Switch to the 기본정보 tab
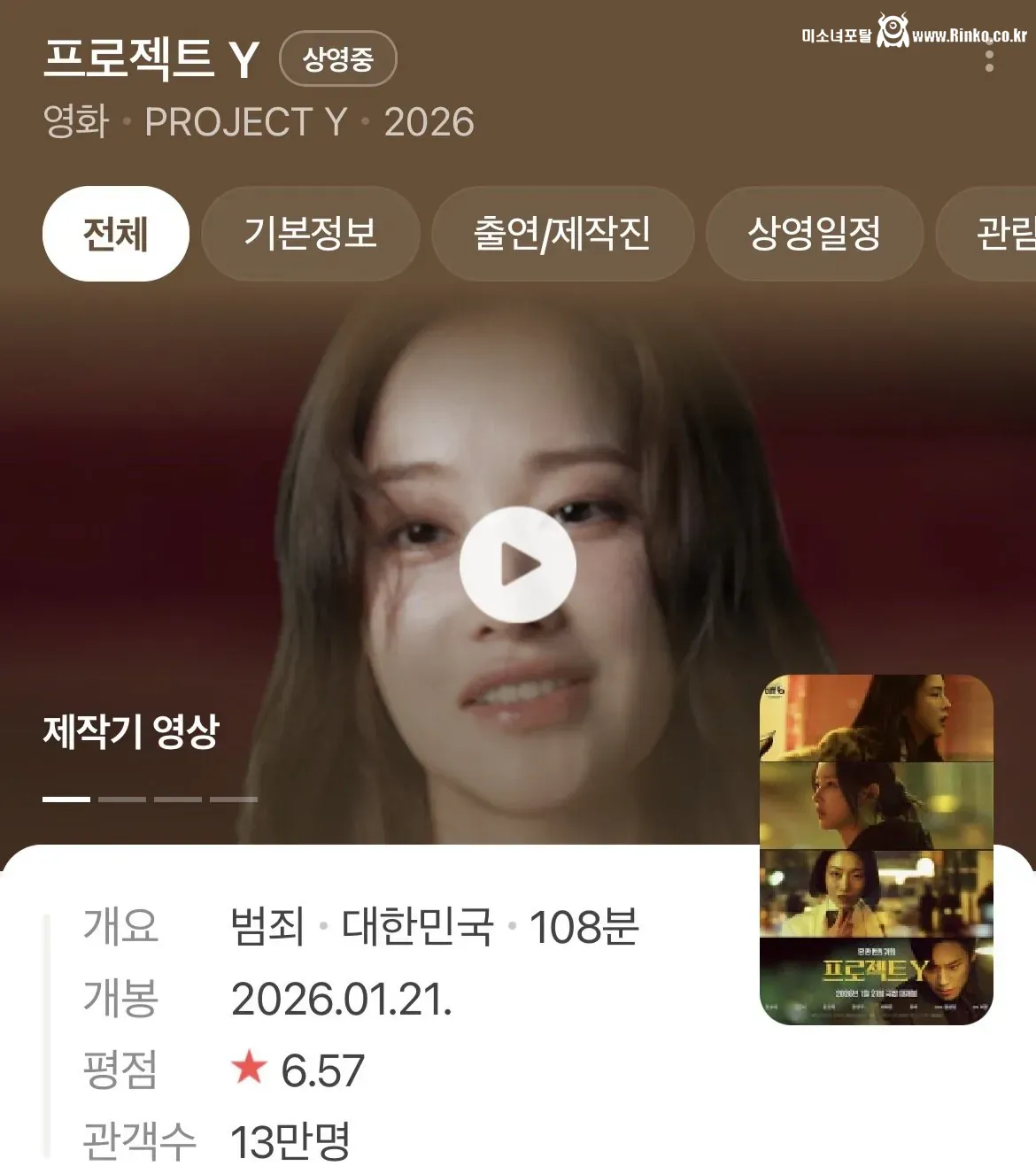 311,234
